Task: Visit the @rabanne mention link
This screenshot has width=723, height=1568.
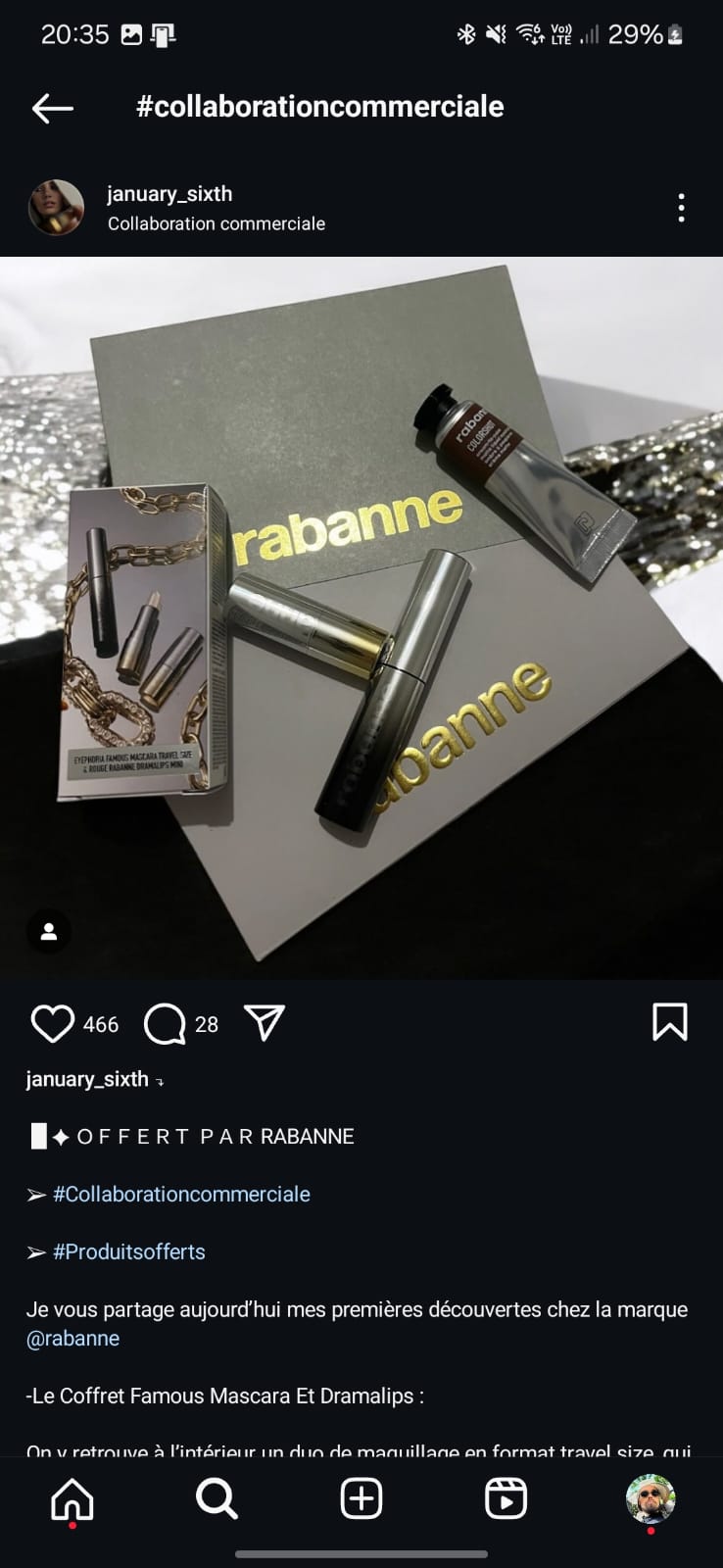Action: (72, 1338)
